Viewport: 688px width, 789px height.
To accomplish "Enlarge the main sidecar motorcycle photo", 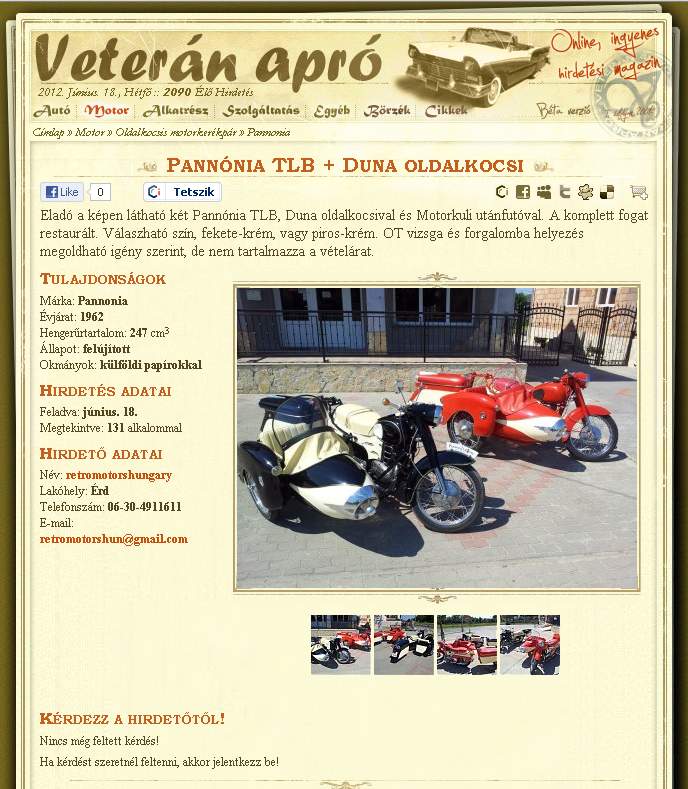I will click(x=437, y=438).
